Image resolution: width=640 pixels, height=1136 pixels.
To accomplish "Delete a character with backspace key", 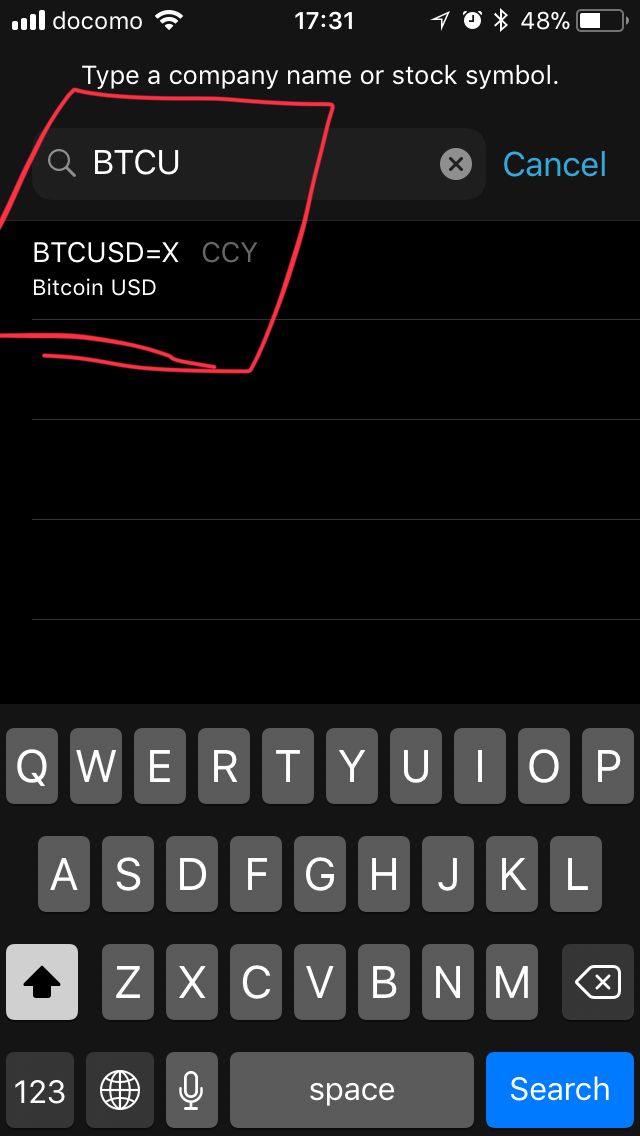I will (x=598, y=983).
